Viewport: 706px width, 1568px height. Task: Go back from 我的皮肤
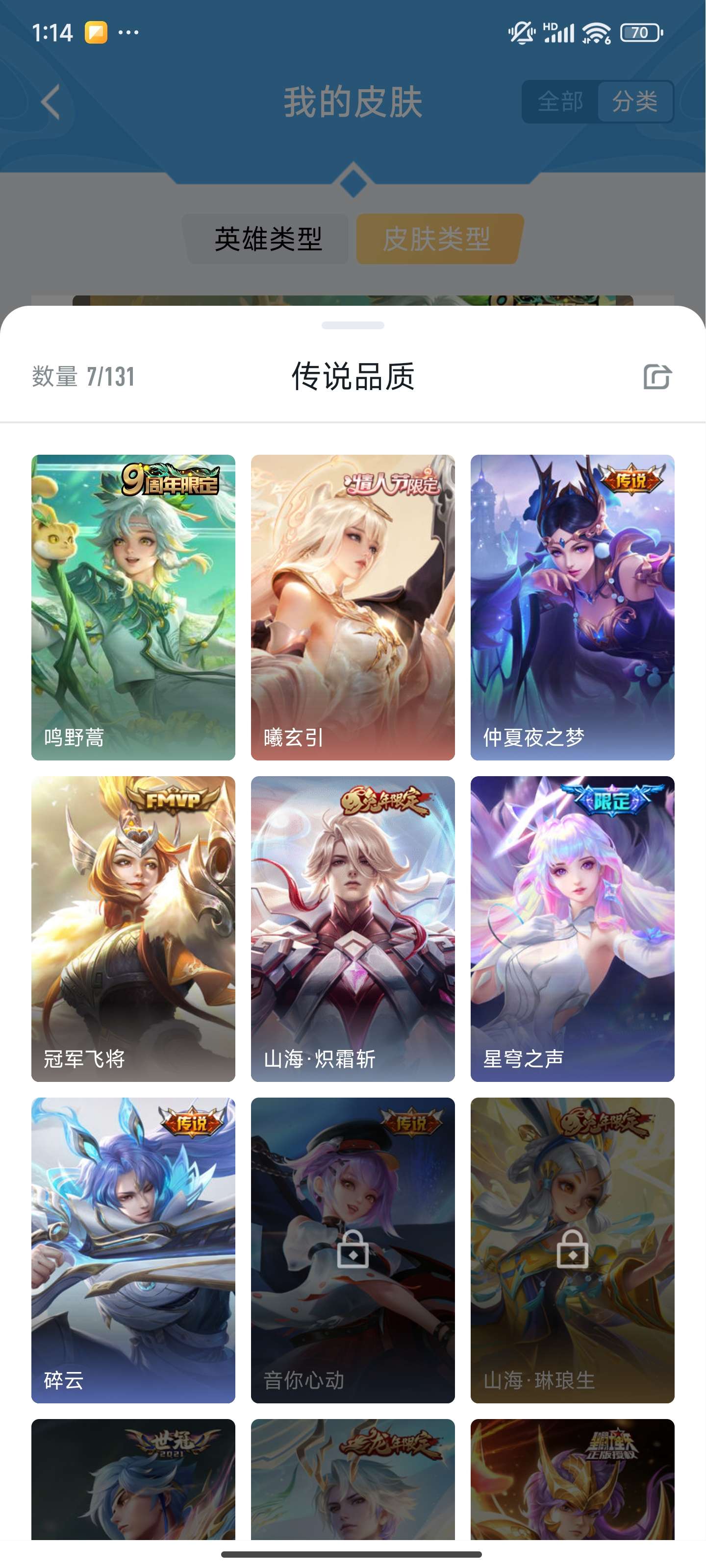51,101
